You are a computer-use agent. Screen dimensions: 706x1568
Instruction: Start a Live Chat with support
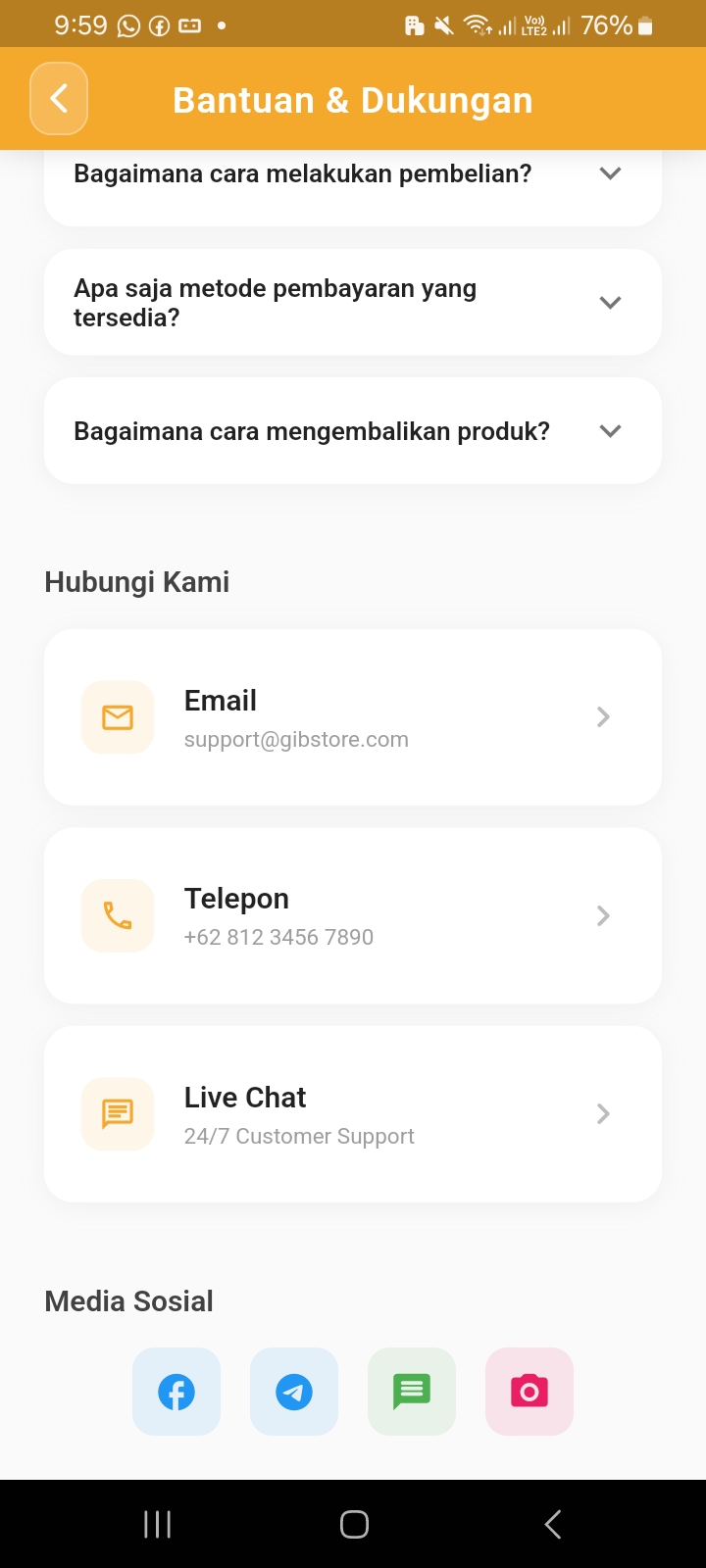coord(353,1114)
